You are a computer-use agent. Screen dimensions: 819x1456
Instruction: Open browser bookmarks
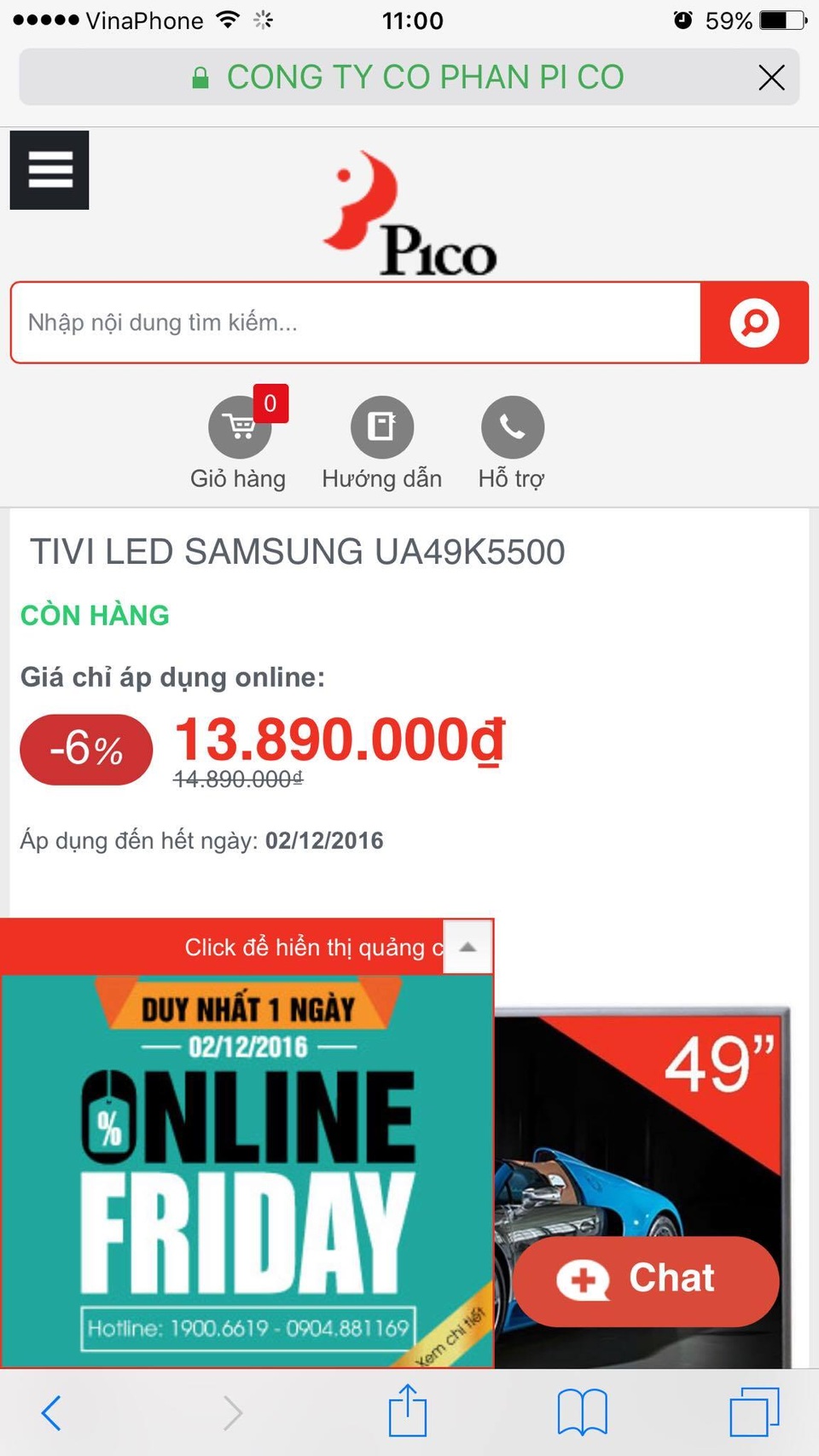click(x=582, y=1412)
